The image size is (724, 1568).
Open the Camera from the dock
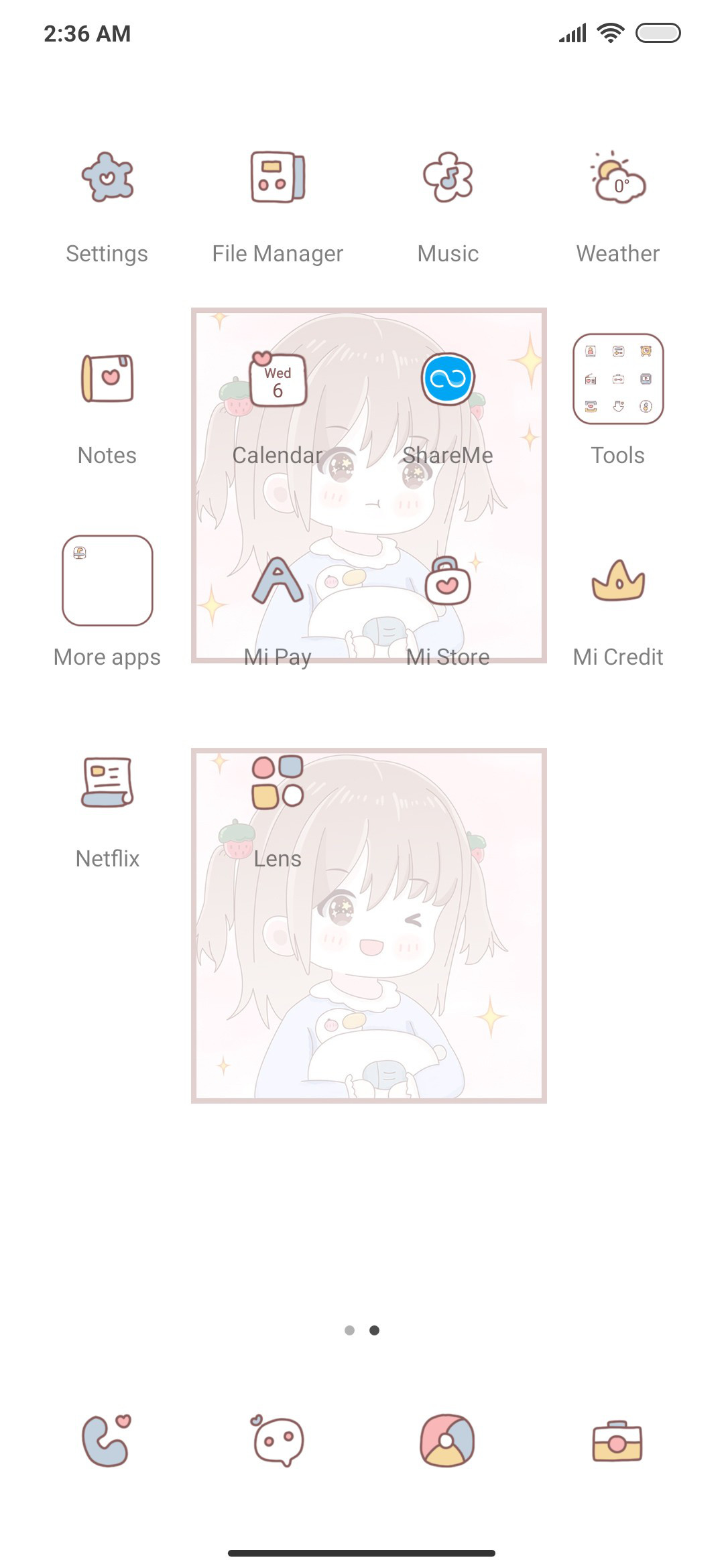click(x=618, y=1441)
